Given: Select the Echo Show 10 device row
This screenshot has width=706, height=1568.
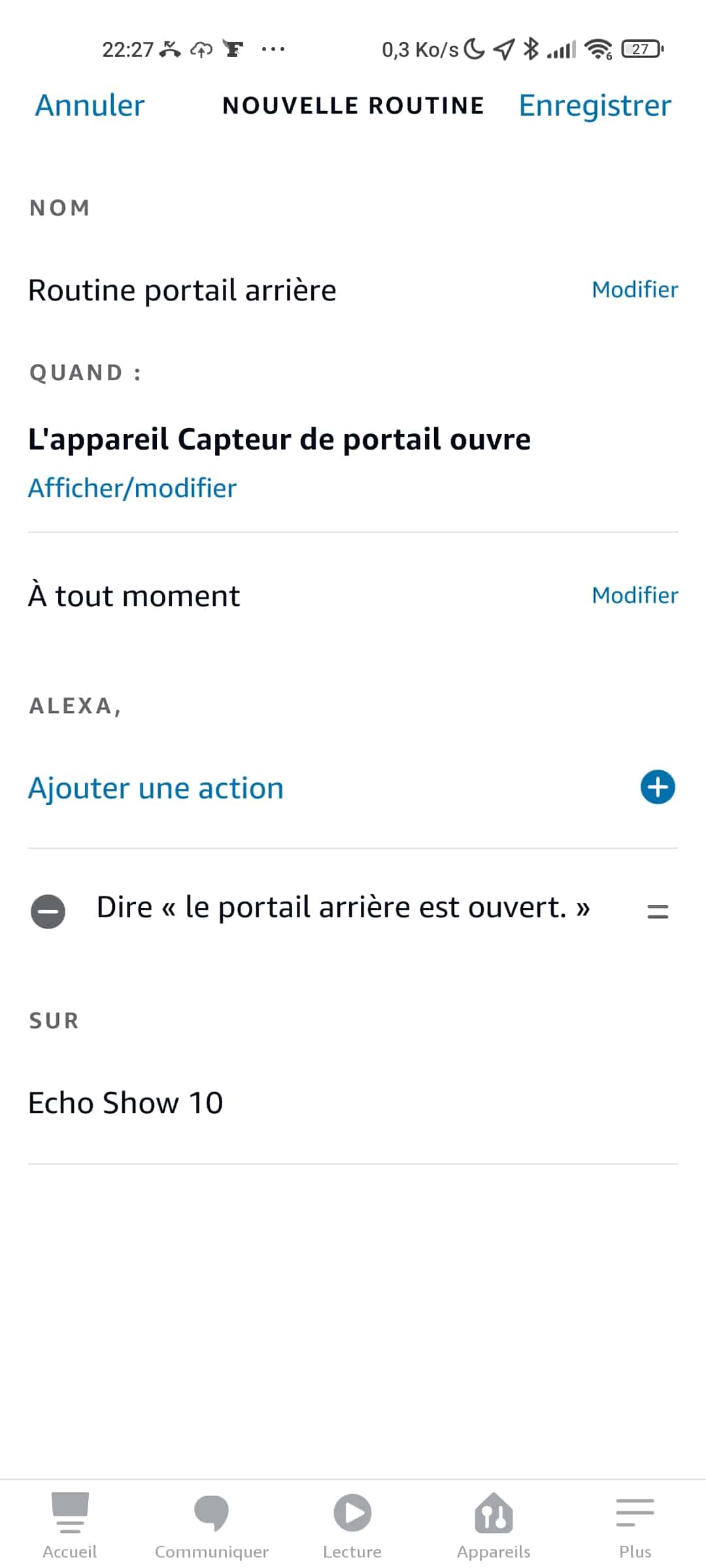Looking at the screenshot, I should point(353,1103).
